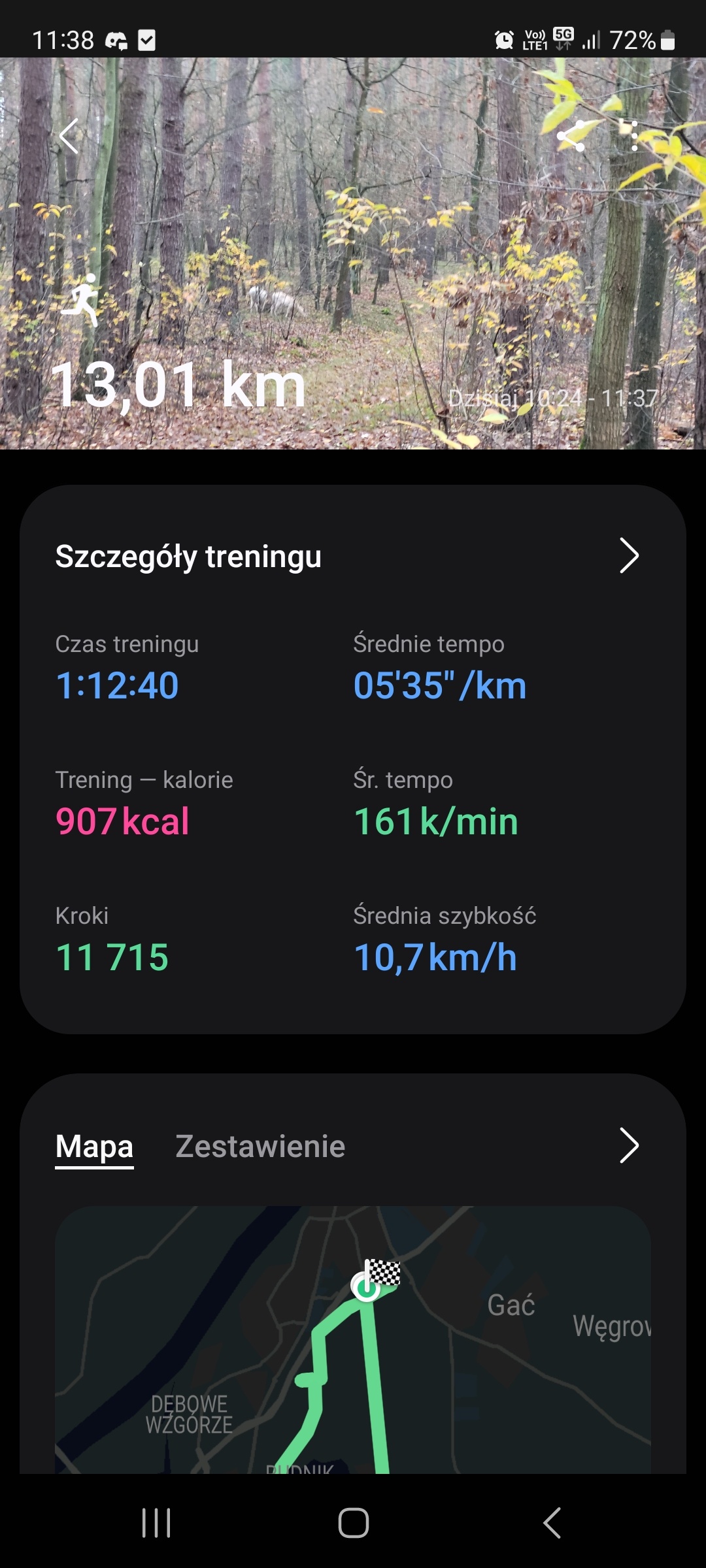Select the Mapa tab

click(x=94, y=1146)
